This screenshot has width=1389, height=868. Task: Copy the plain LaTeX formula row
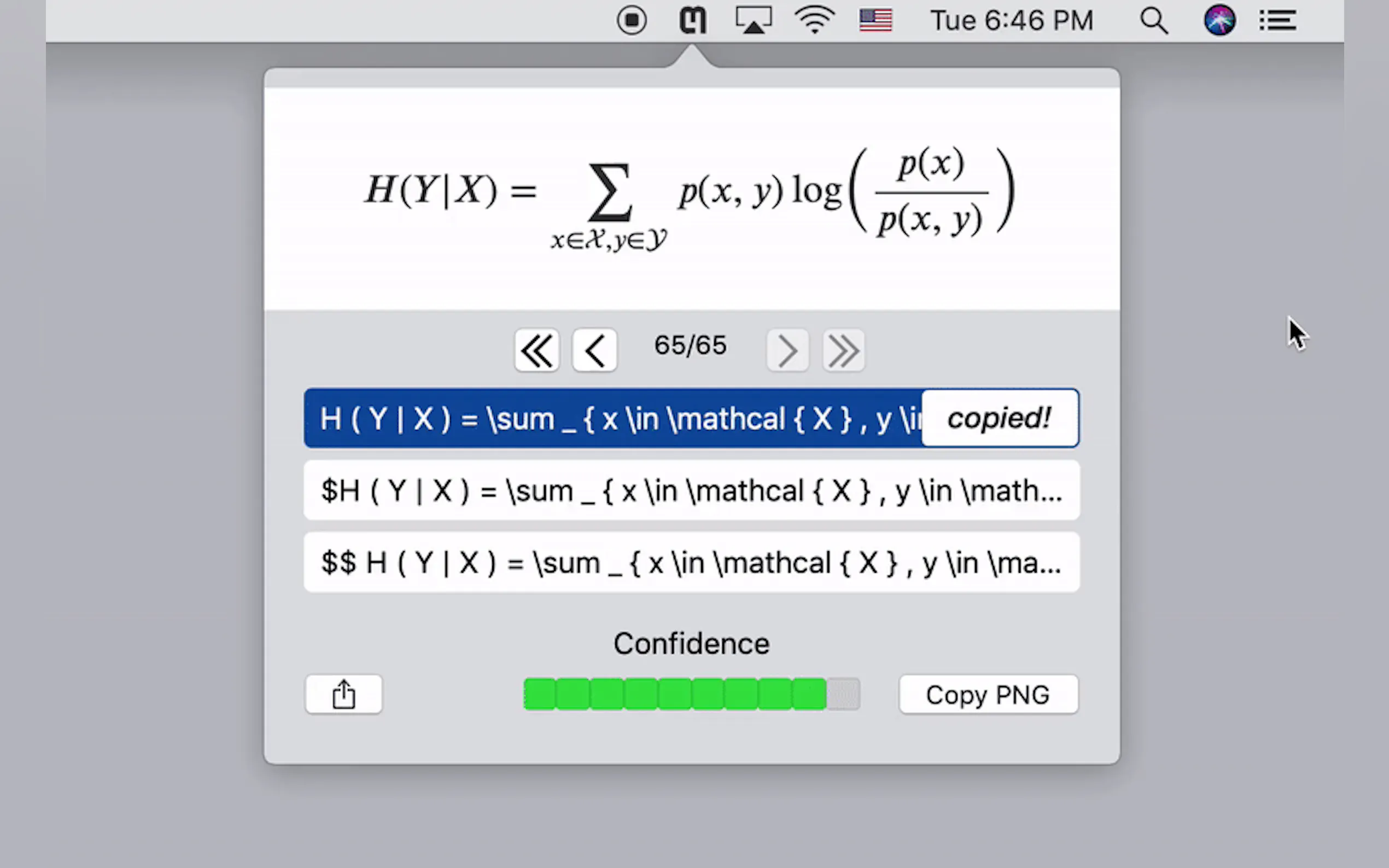pyautogui.click(x=612, y=418)
